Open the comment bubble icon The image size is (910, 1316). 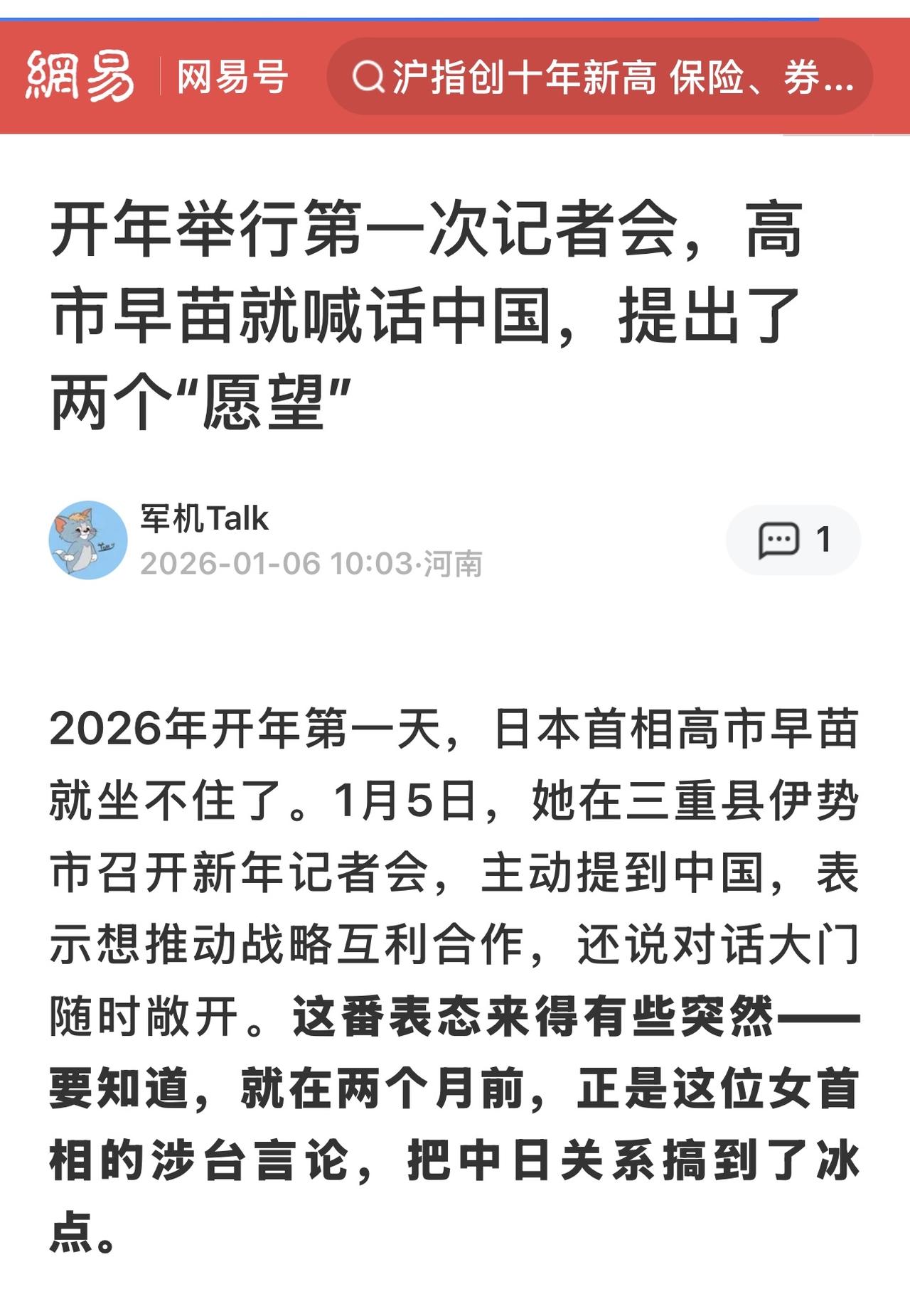[x=781, y=540]
